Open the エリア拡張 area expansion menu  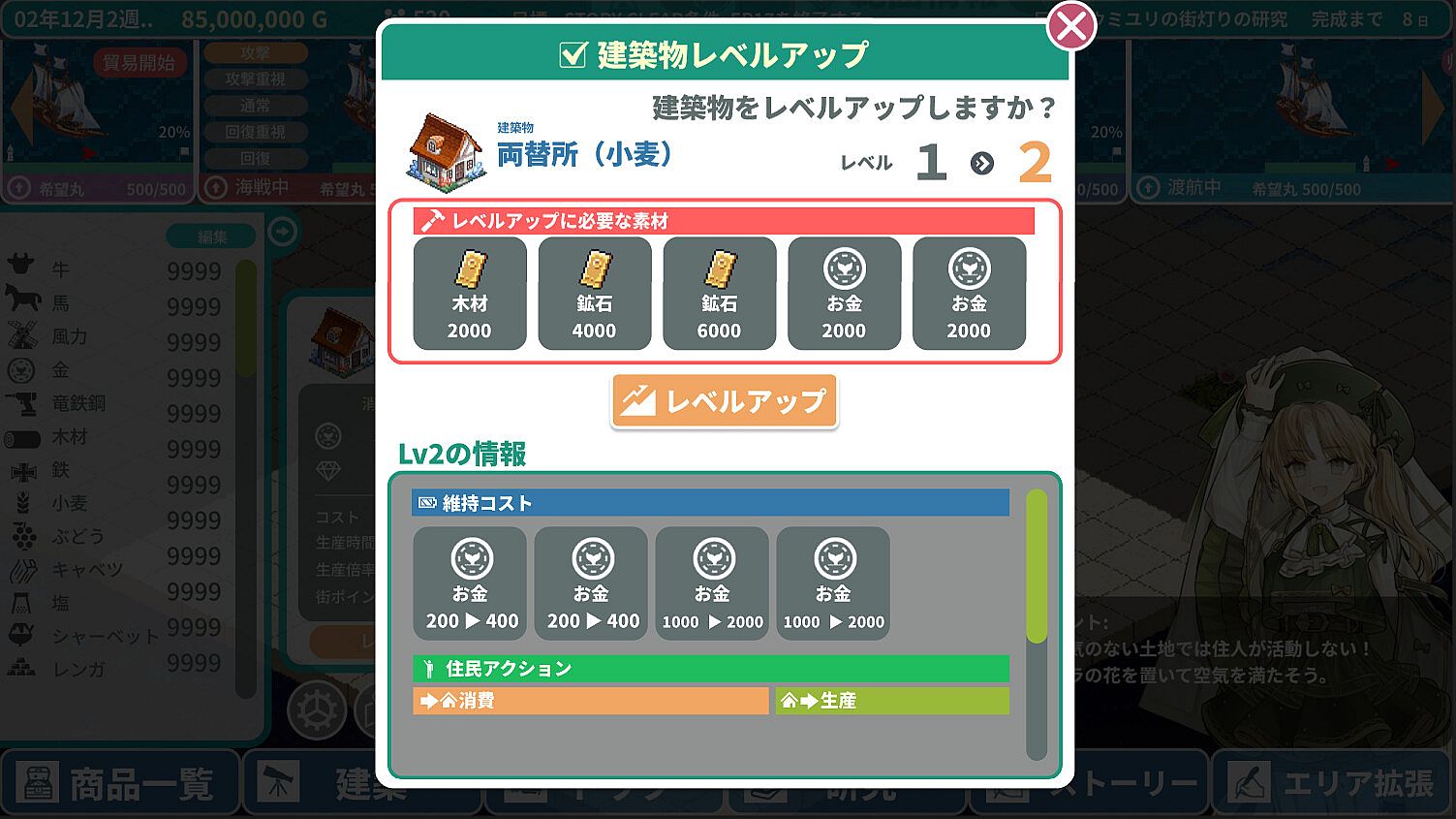[1331, 783]
